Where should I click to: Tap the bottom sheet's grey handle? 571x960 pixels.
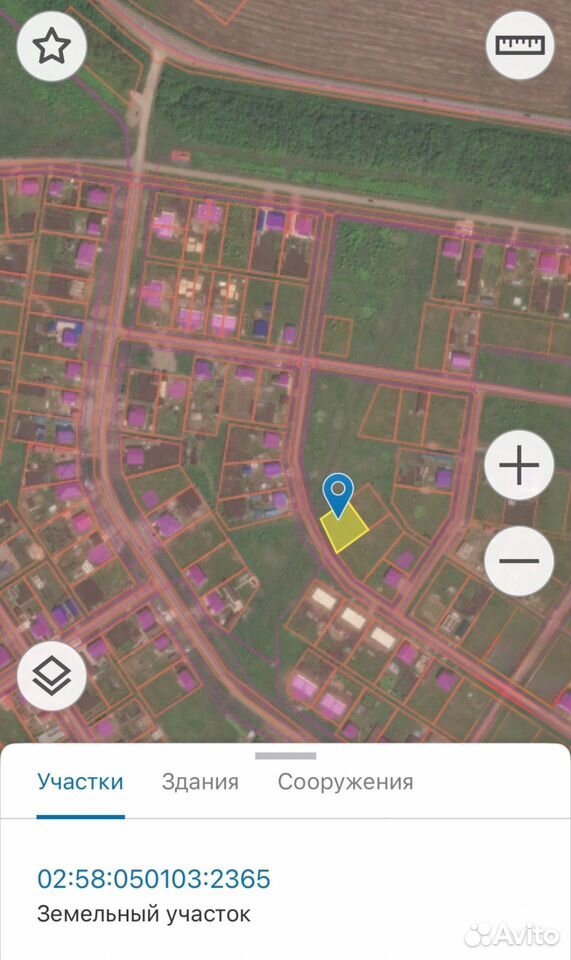point(286,756)
